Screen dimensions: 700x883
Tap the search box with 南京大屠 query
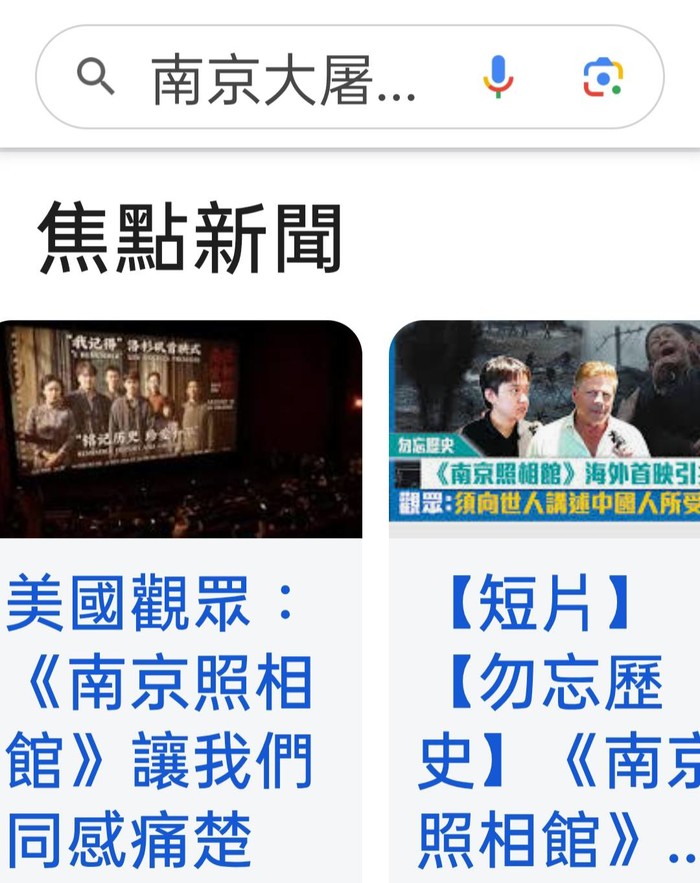point(285,78)
